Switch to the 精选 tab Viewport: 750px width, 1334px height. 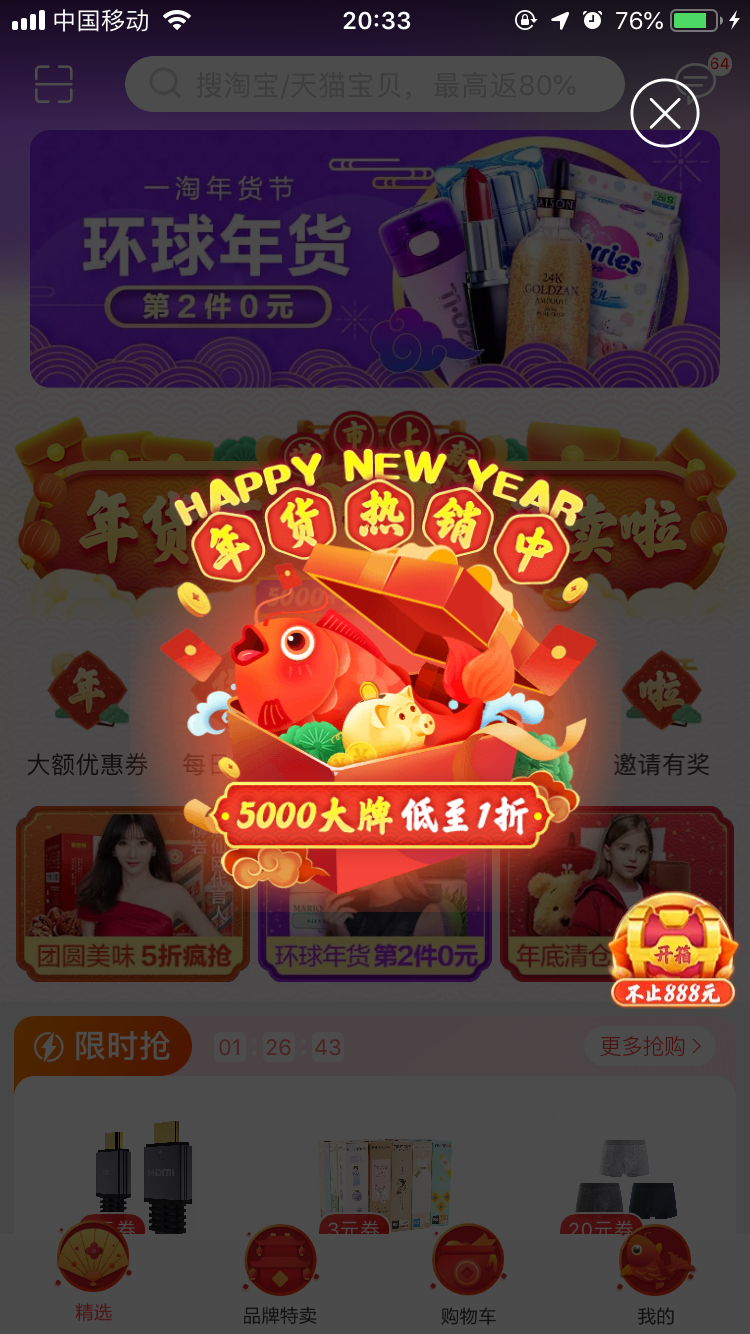(x=94, y=1273)
